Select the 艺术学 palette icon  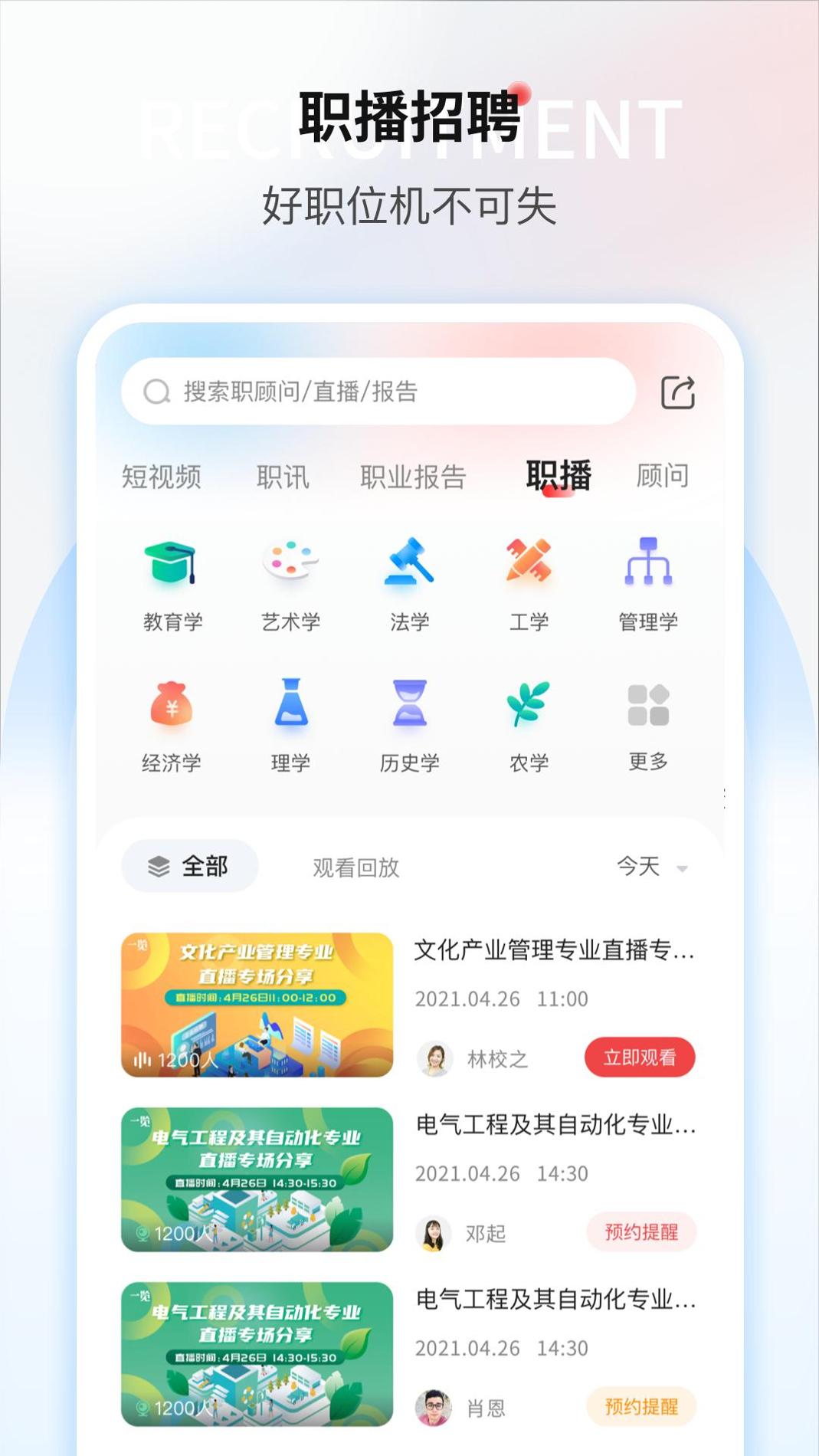(x=291, y=566)
